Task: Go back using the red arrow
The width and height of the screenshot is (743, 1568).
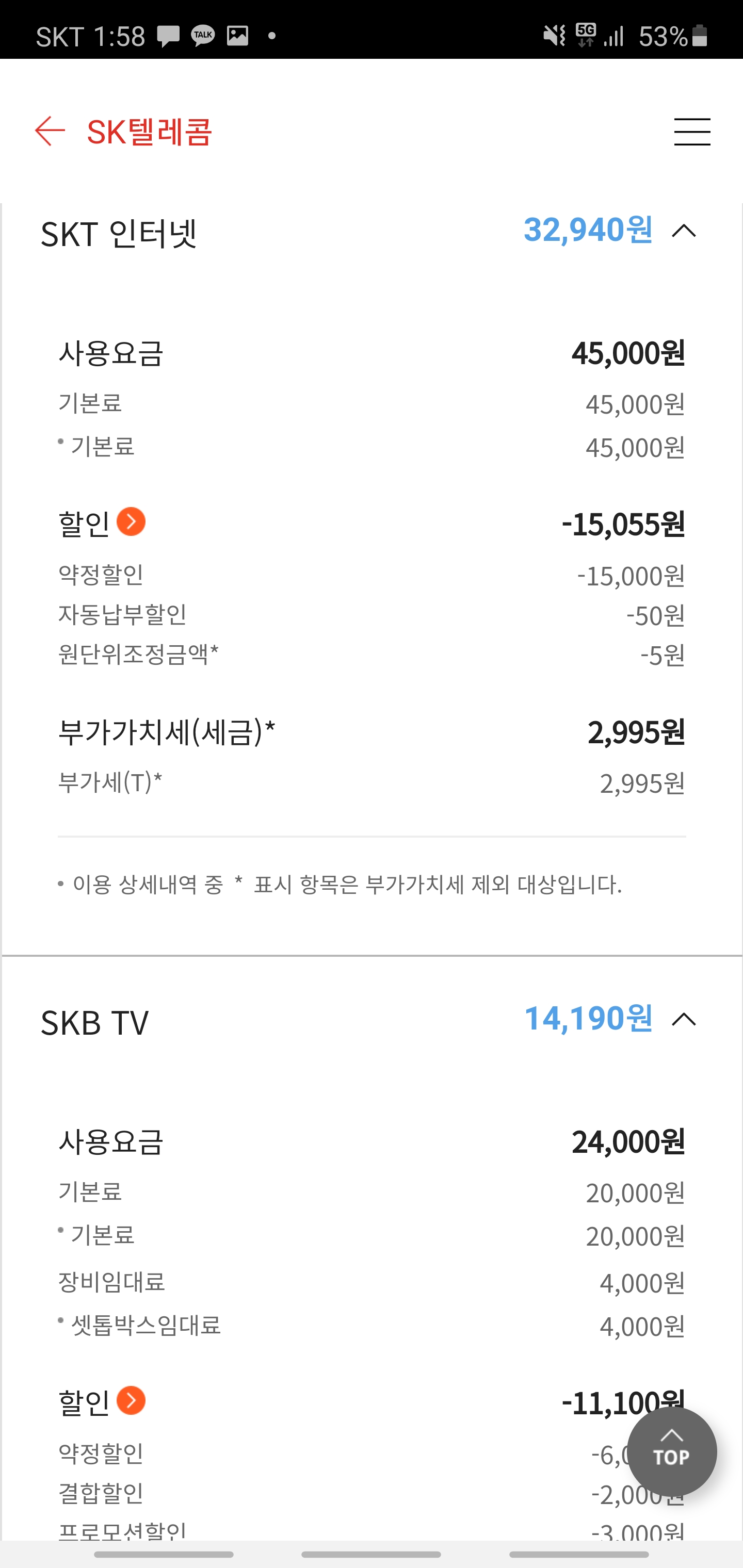Action: point(50,131)
